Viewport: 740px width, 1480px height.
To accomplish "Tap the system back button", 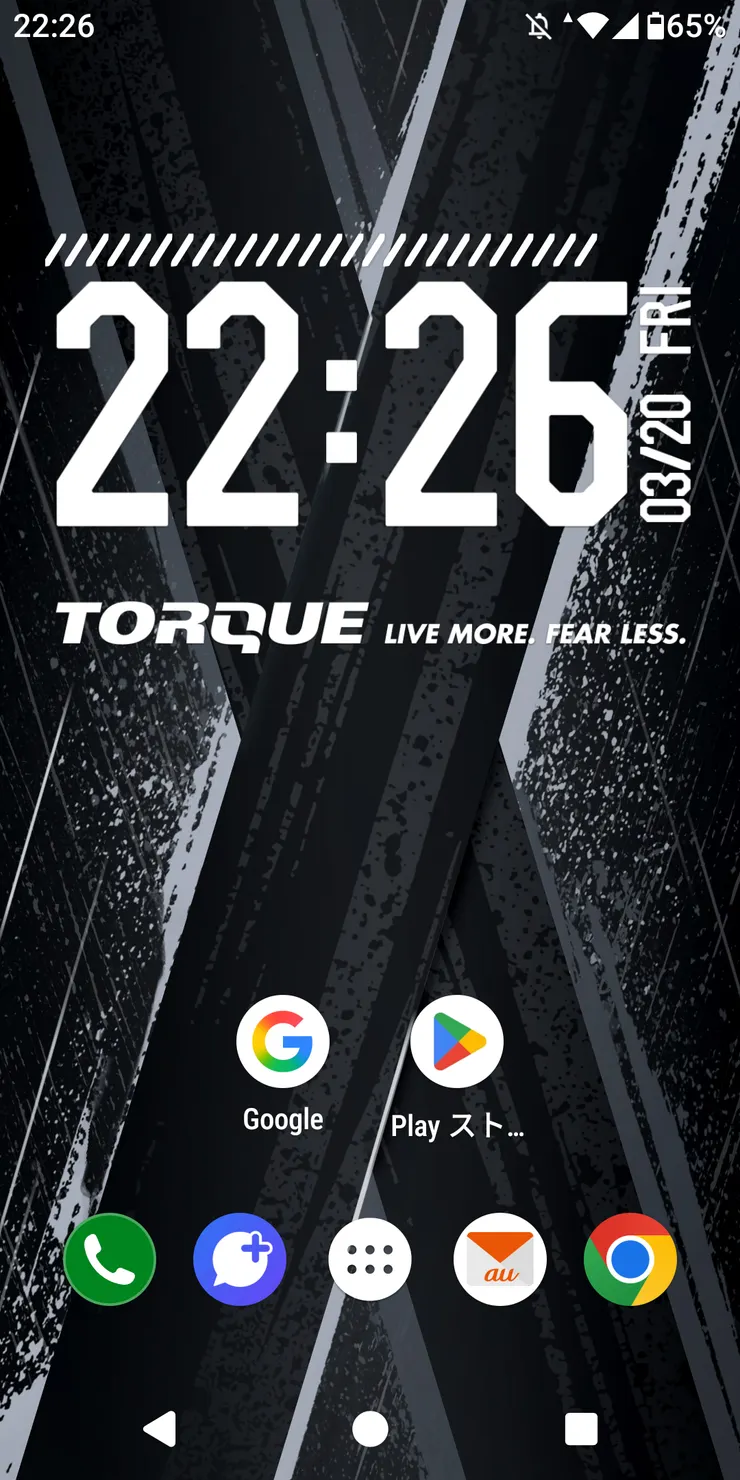I will pos(160,1429).
